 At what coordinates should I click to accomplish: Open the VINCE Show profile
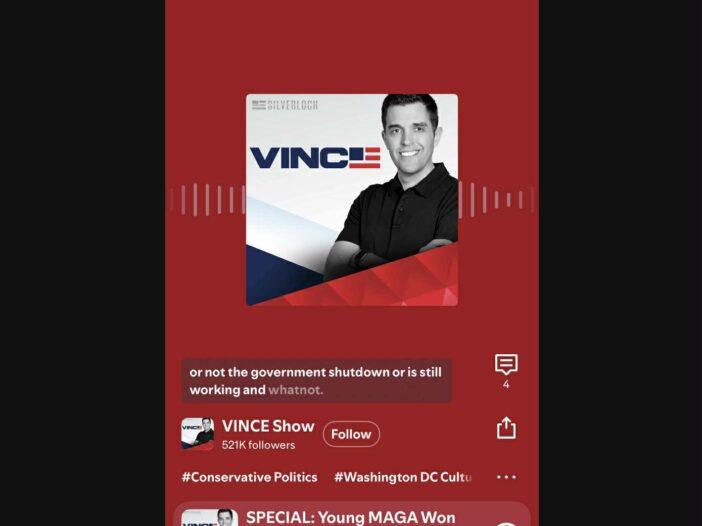point(267,427)
